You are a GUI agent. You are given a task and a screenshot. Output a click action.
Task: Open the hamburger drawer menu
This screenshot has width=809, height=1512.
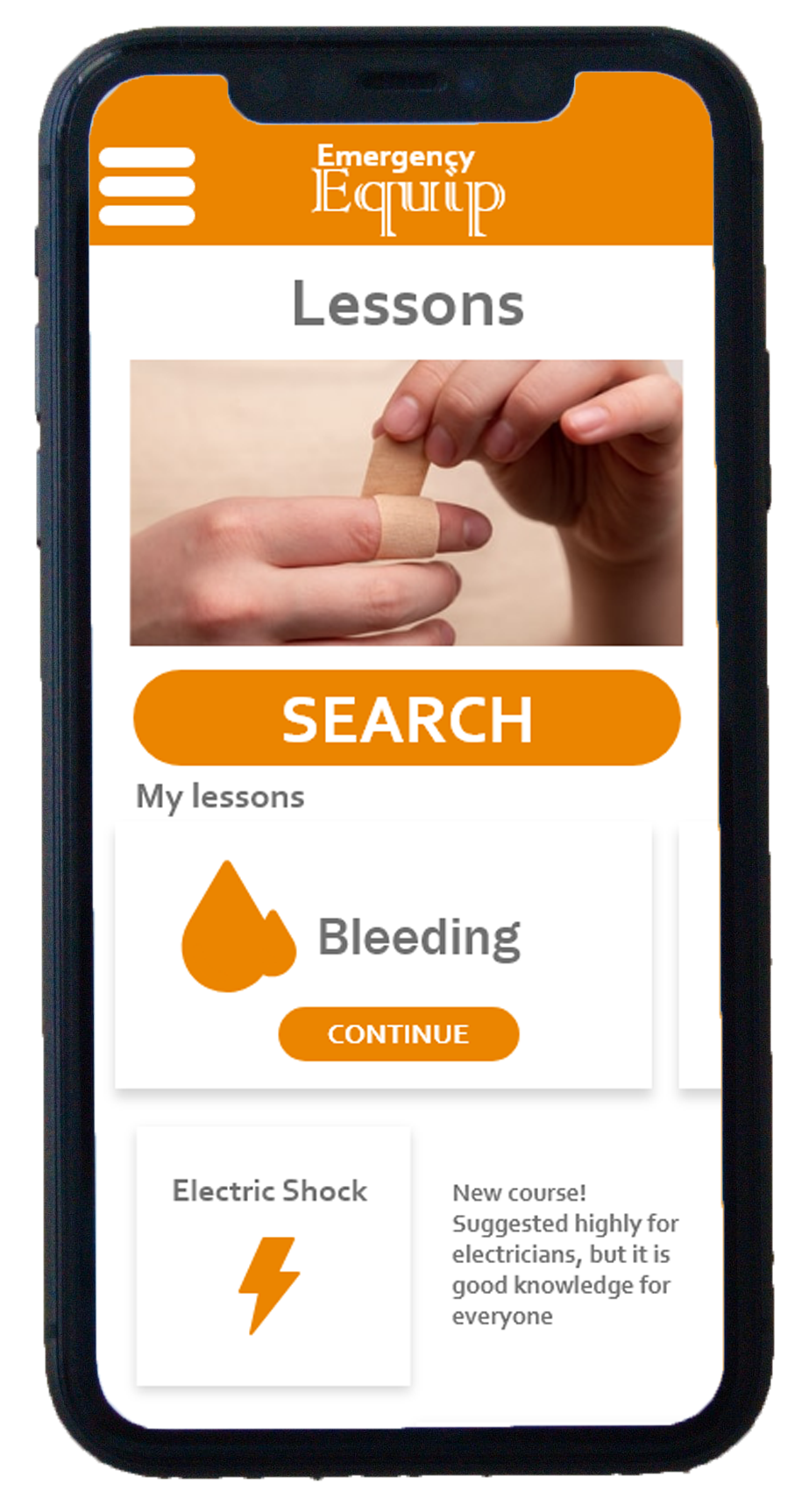pyautogui.click(x=146, y=187)
